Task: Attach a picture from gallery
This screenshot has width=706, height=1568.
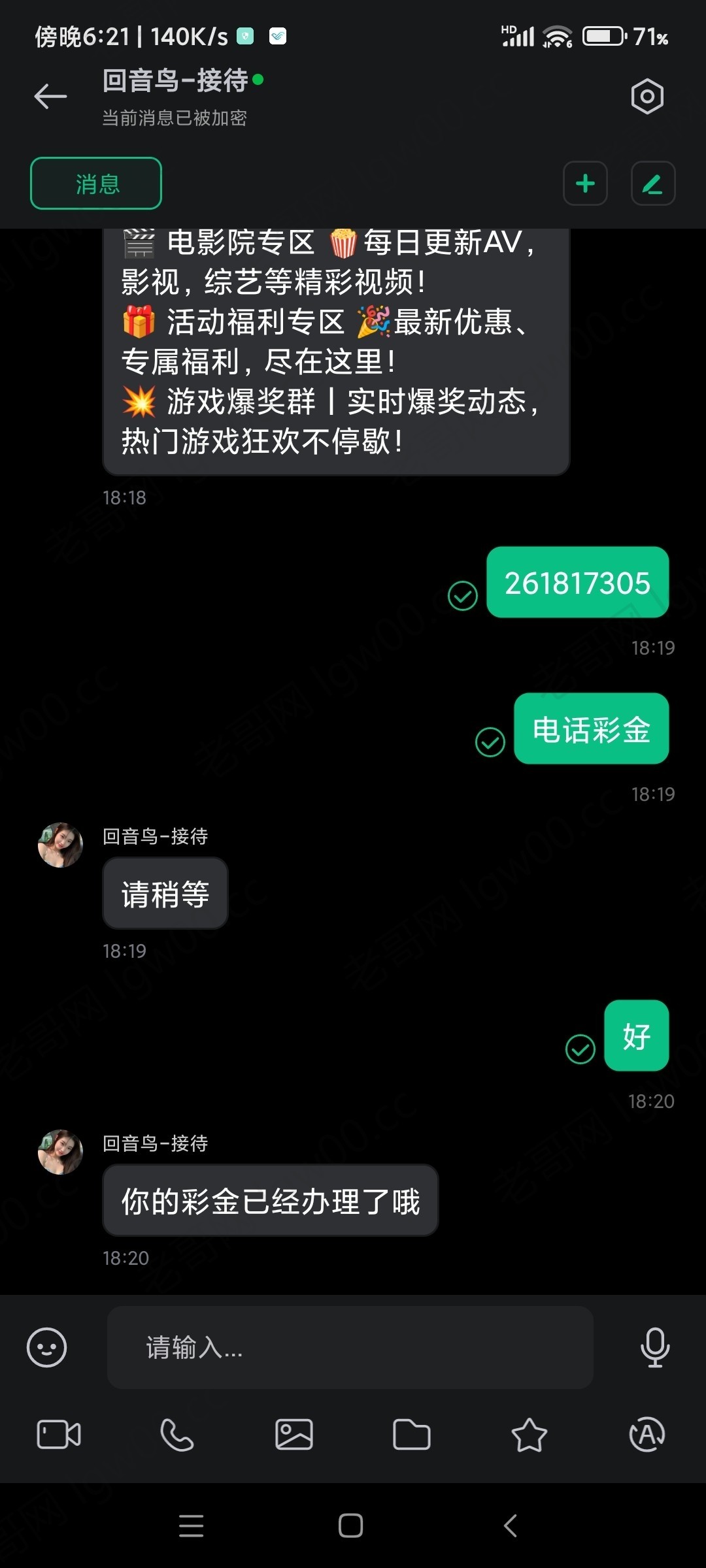Action: click(x=294, y=1435)
